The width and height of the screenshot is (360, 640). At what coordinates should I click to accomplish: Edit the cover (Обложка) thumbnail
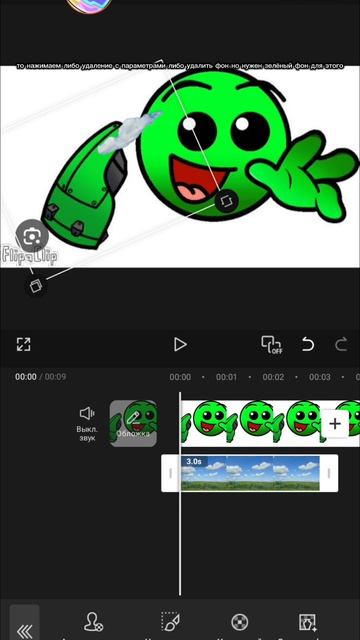coord(133,423)
